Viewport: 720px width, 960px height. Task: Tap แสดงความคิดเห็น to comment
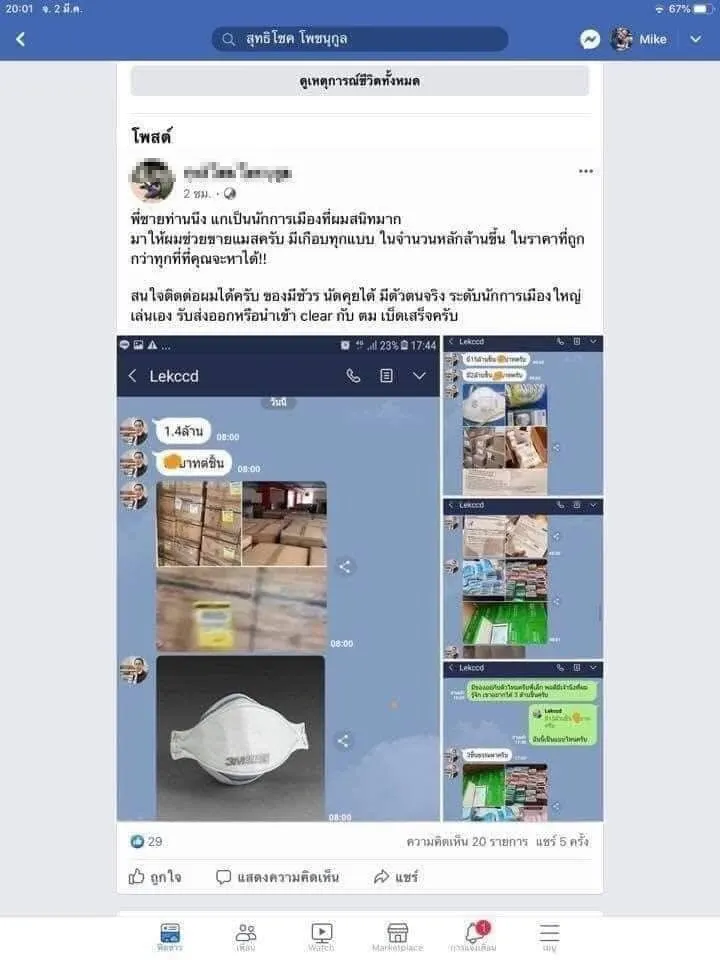tap(277, 877)
